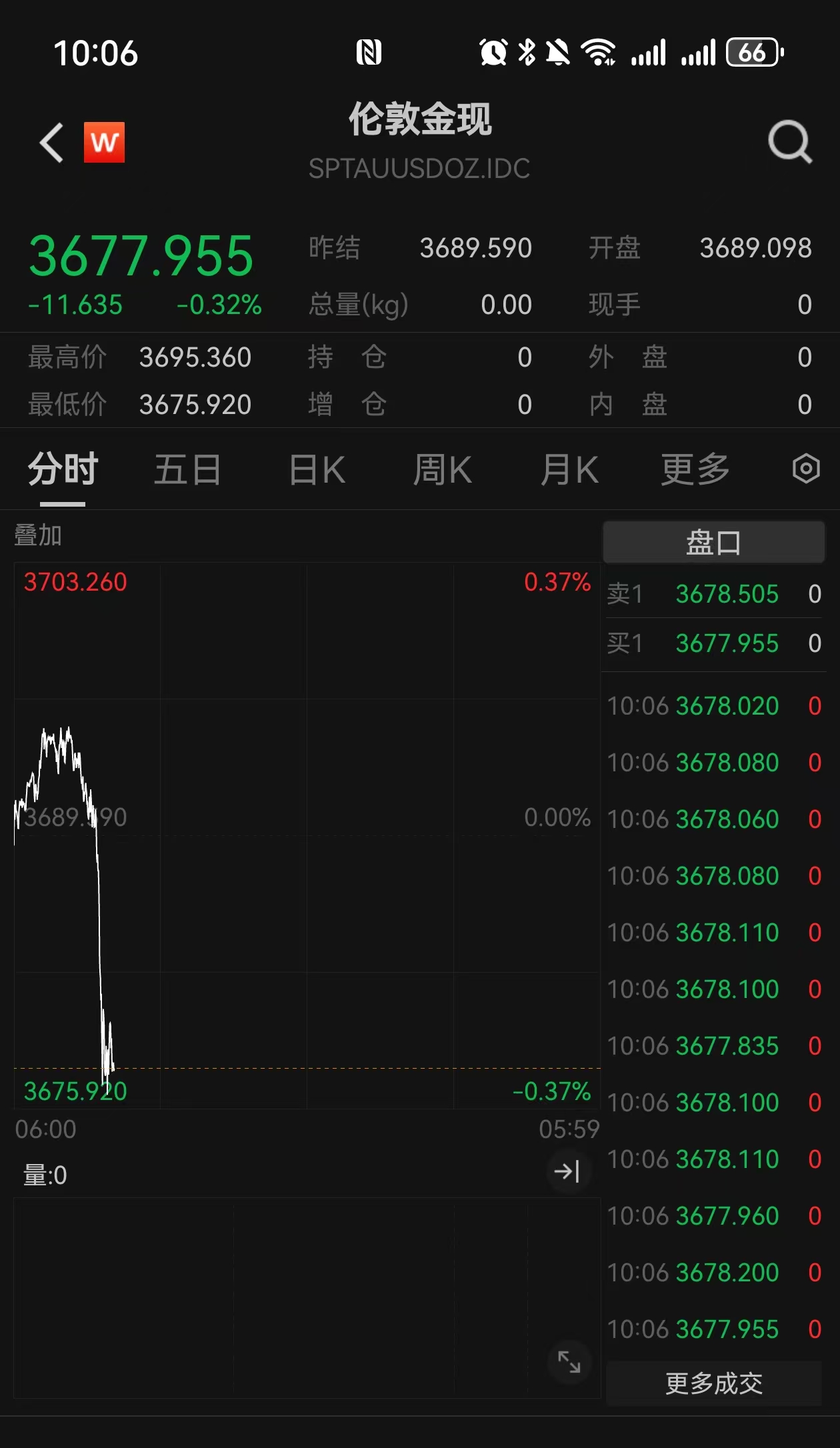
Task: Collapse side panel with the arrow-to-bar icon
Action: 567,1171
